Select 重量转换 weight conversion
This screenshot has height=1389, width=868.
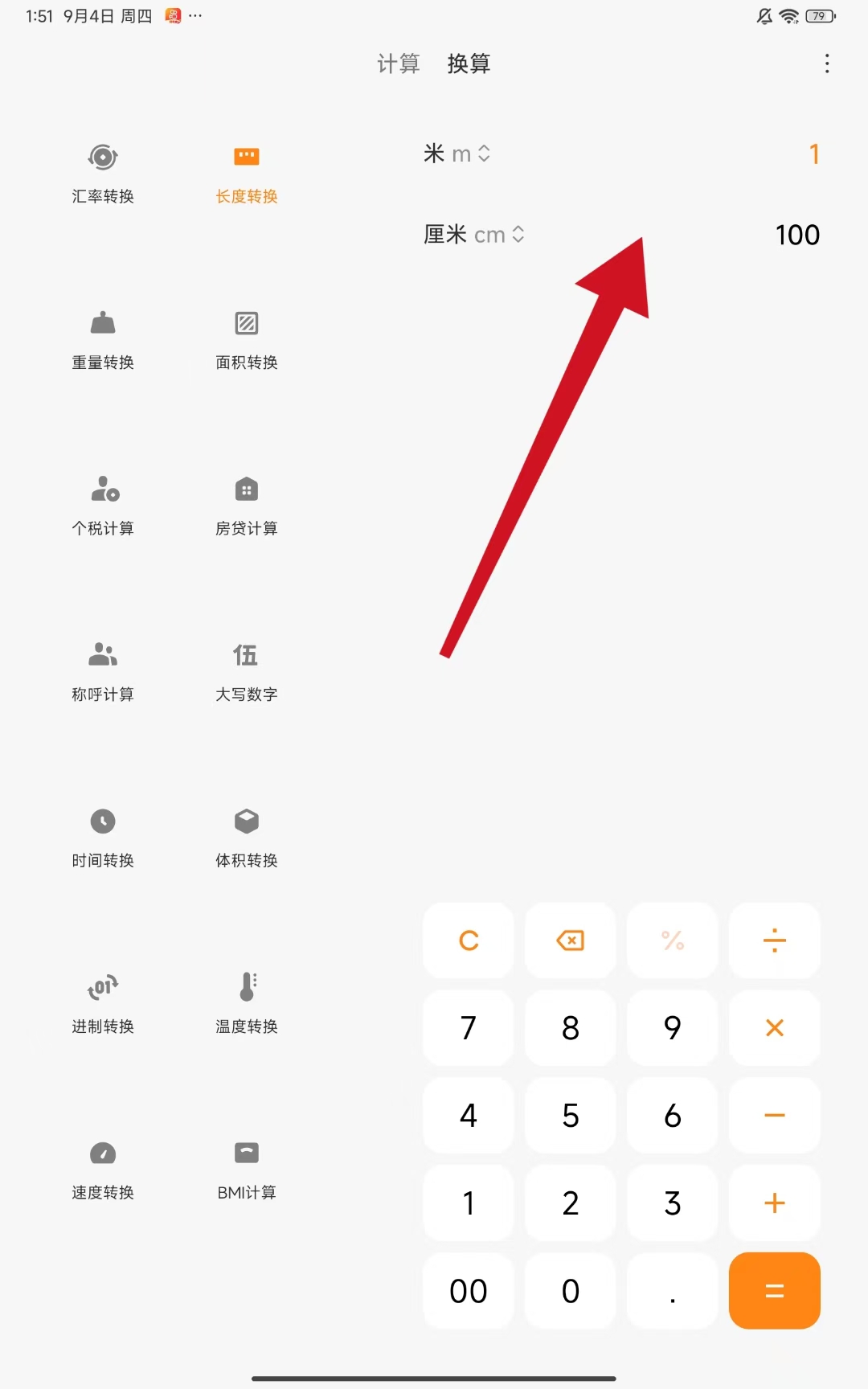click(103, 340)
